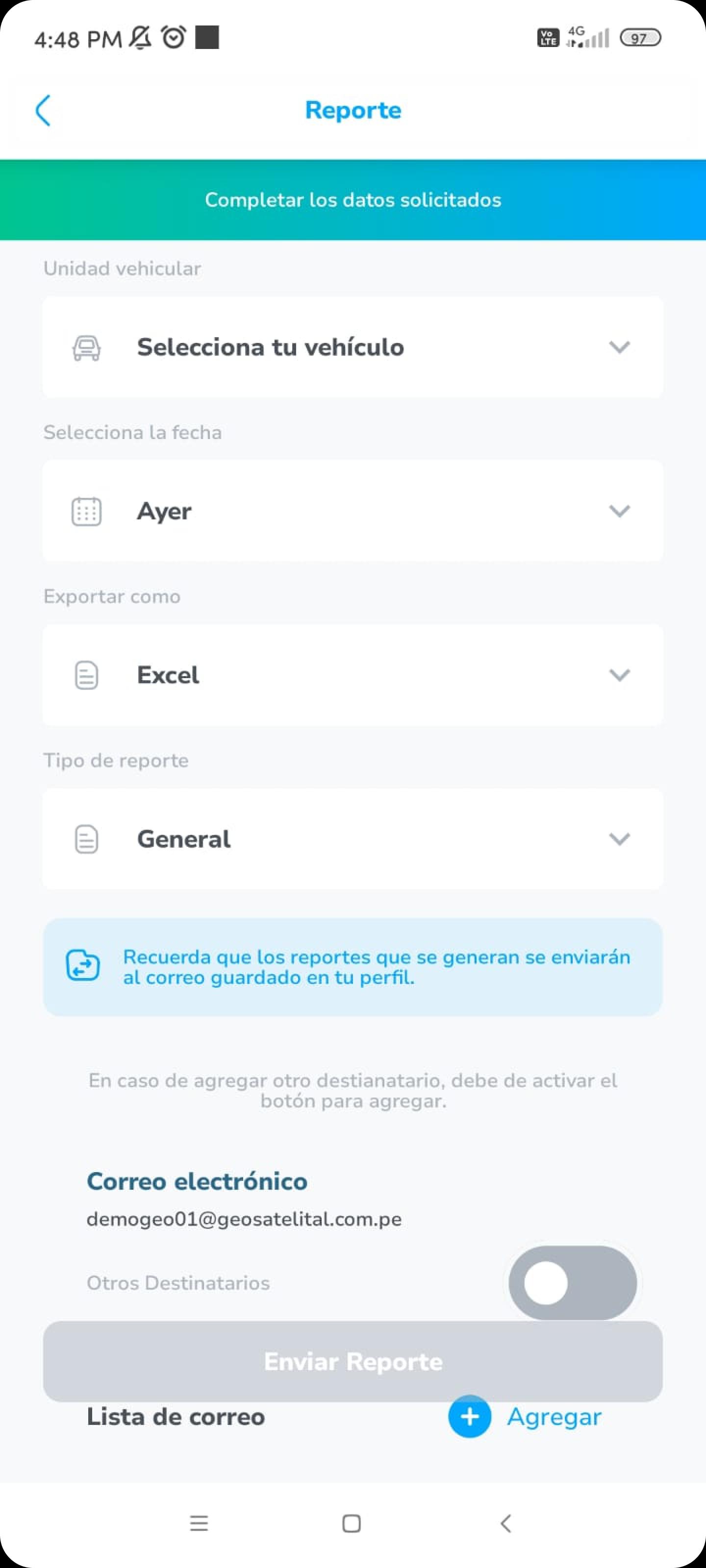Go to the home screen
This screenshot has height=1568, width=706.
click(x=352, y=1523)
